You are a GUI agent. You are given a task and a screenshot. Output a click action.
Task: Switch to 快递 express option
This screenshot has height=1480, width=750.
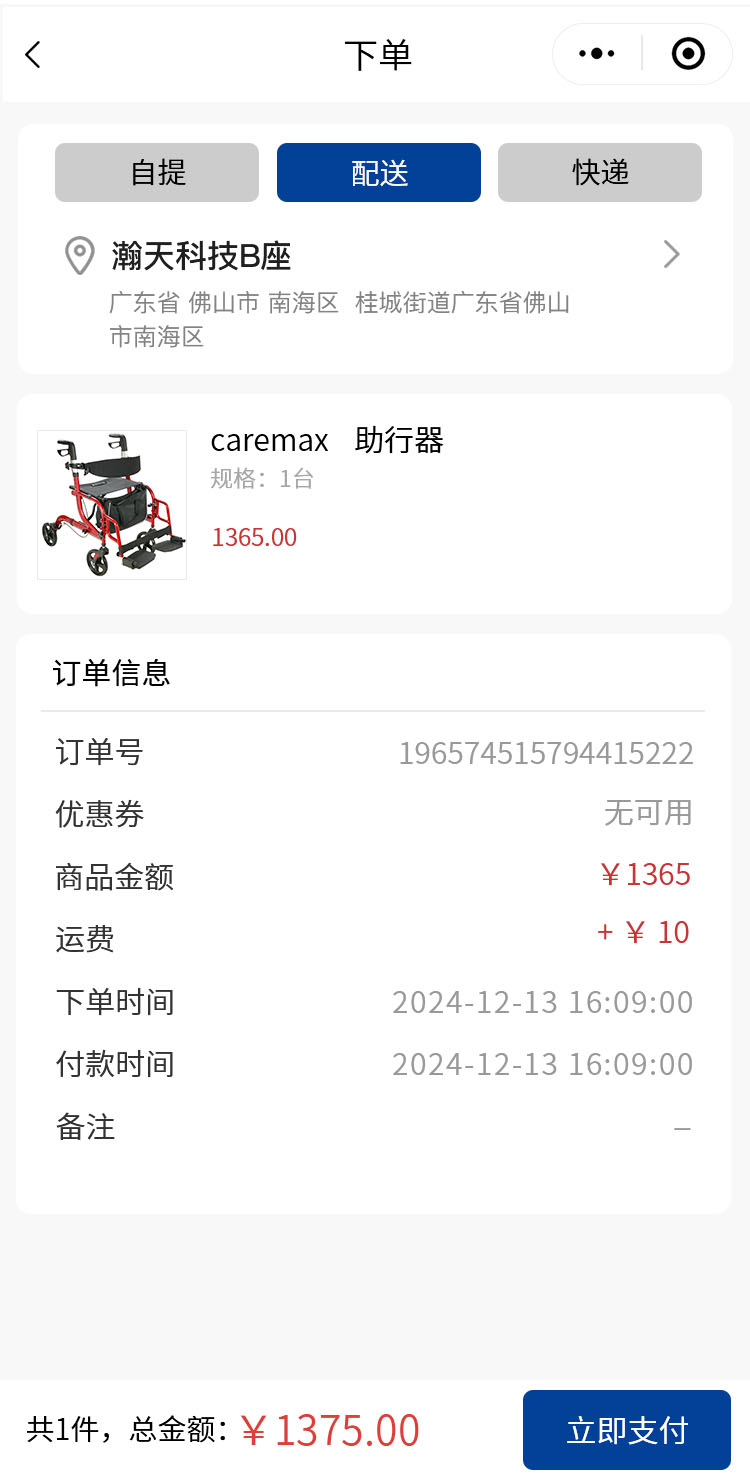[600, 173]
